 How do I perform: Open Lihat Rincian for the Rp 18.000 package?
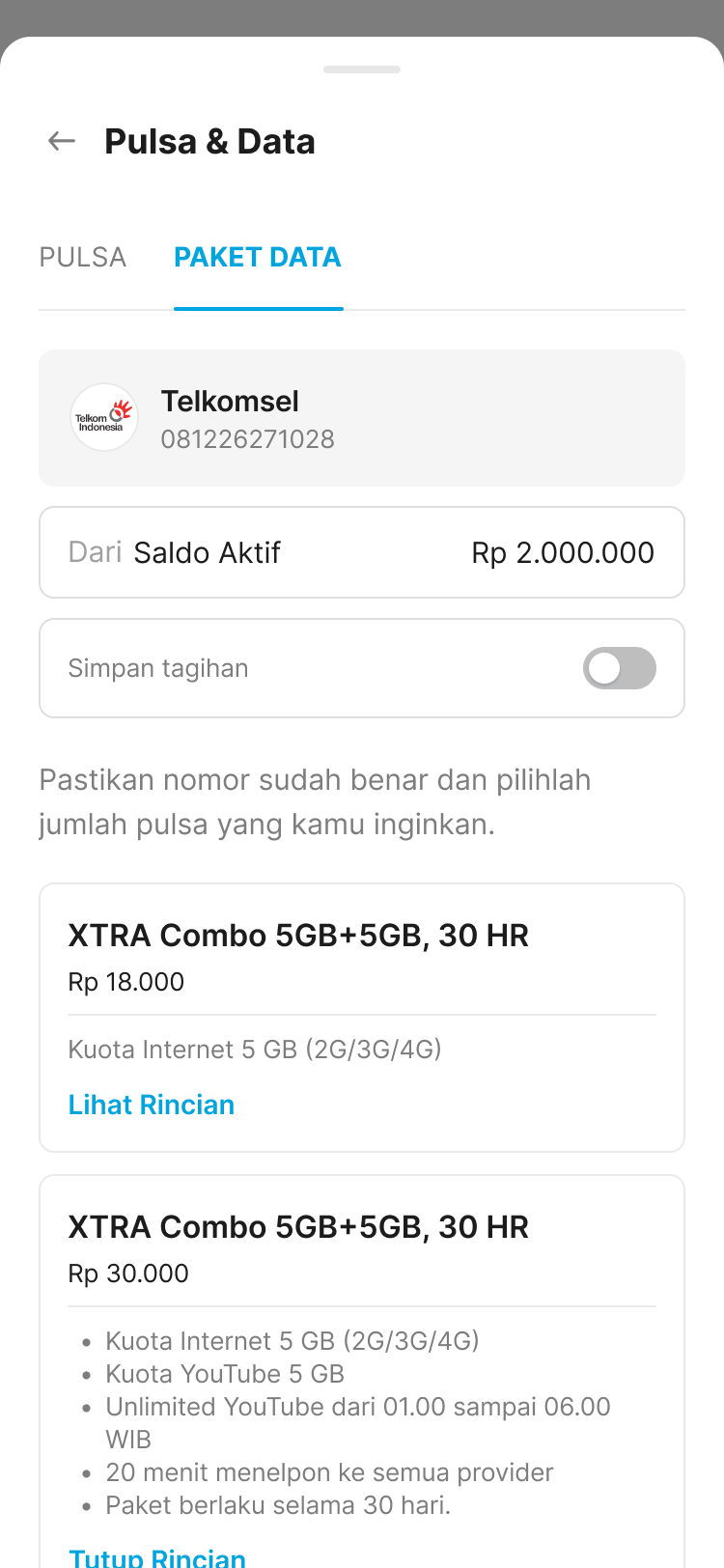[152, 1104]
